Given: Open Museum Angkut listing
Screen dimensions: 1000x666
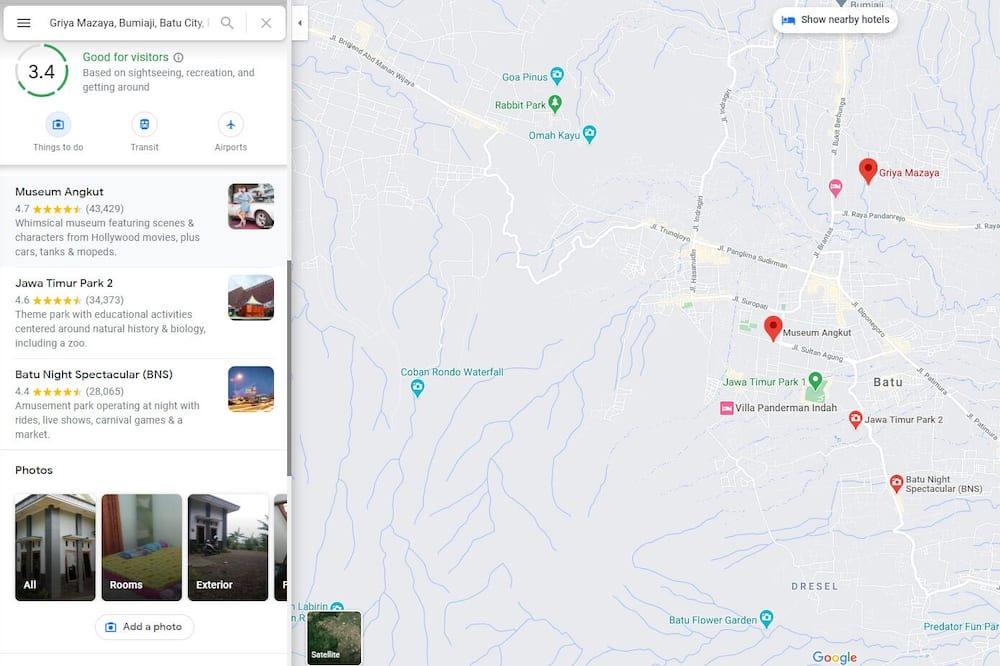Looking at the screenshot, I should pos(59,192).
